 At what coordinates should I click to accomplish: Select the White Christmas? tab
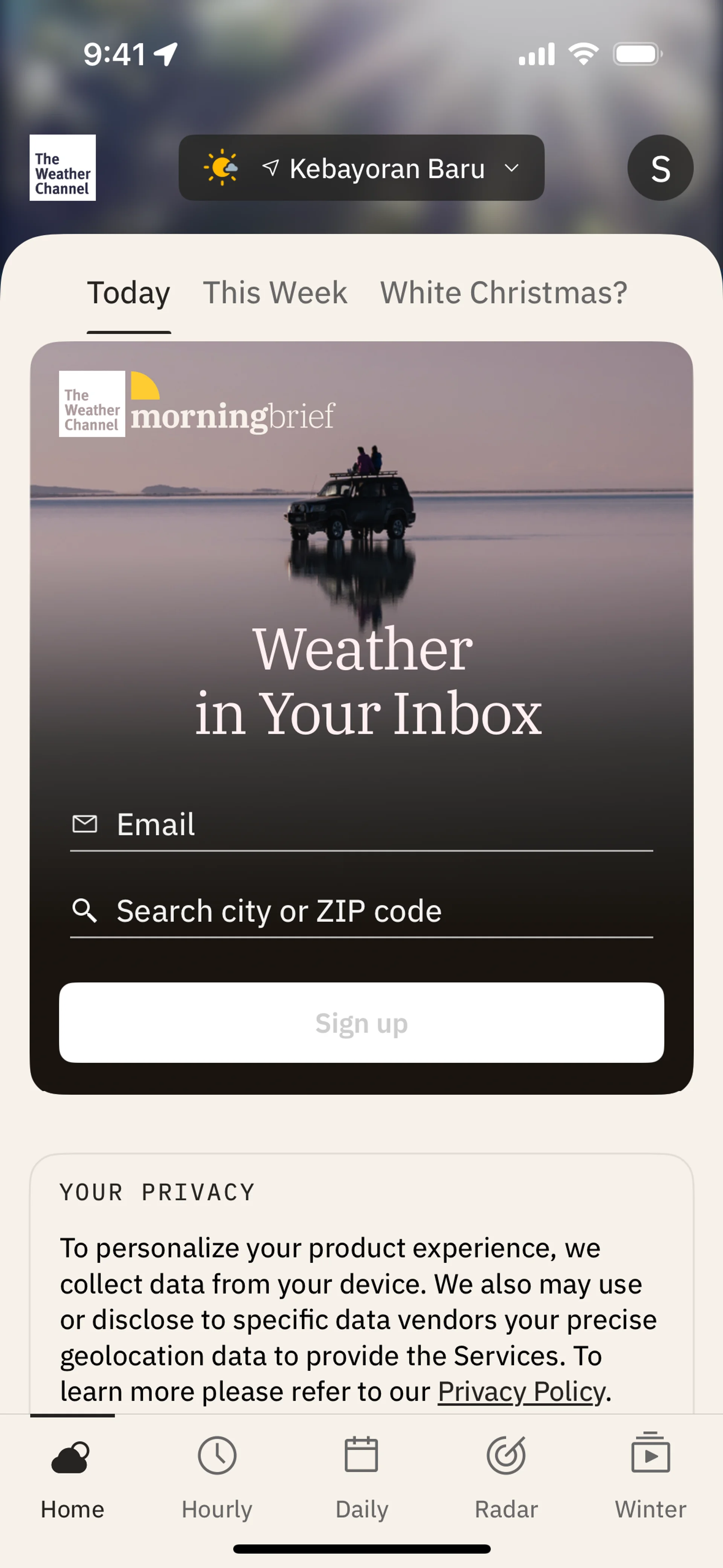pos(503,293)
